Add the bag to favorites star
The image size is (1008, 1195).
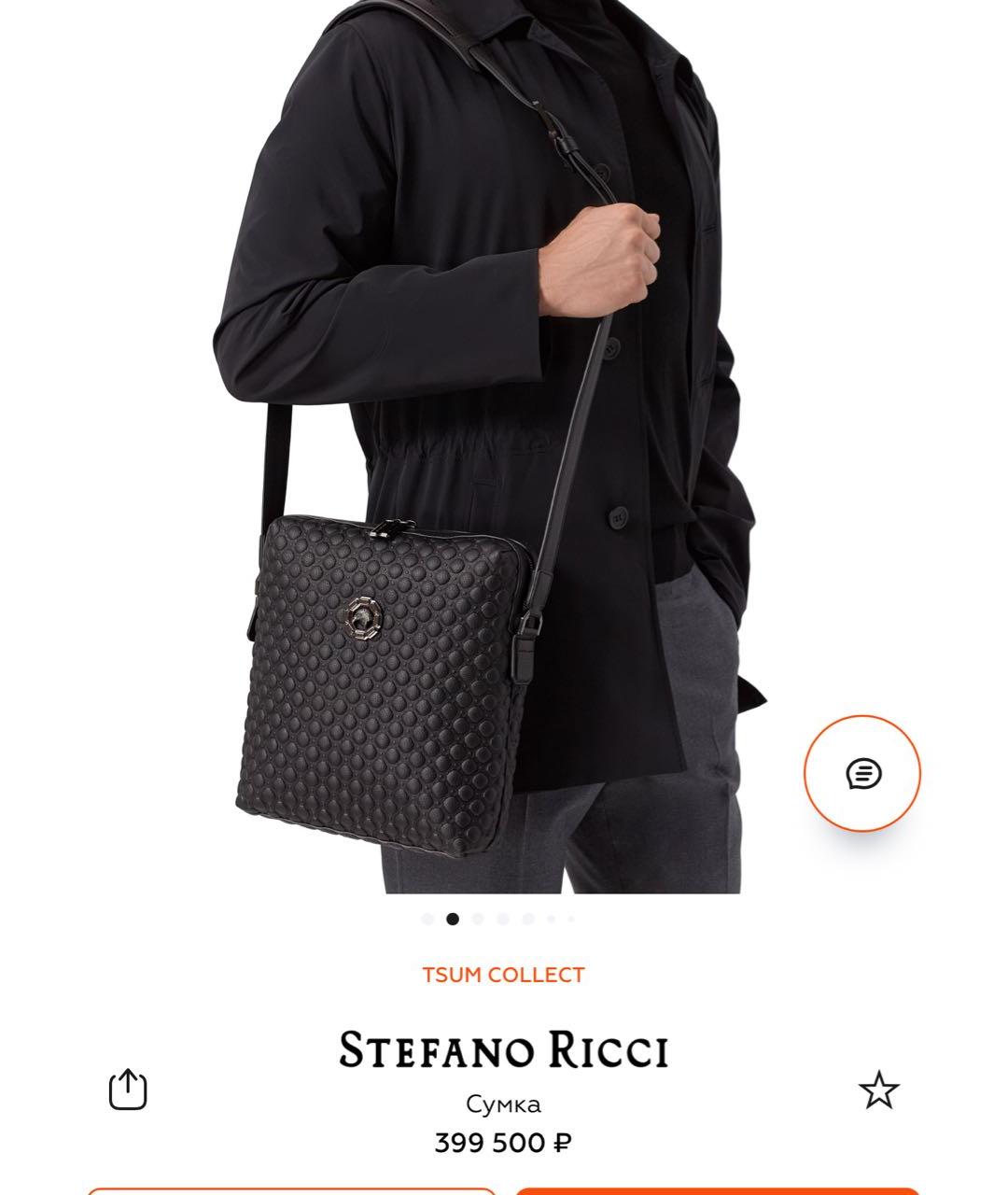(x=878, y=1090)
